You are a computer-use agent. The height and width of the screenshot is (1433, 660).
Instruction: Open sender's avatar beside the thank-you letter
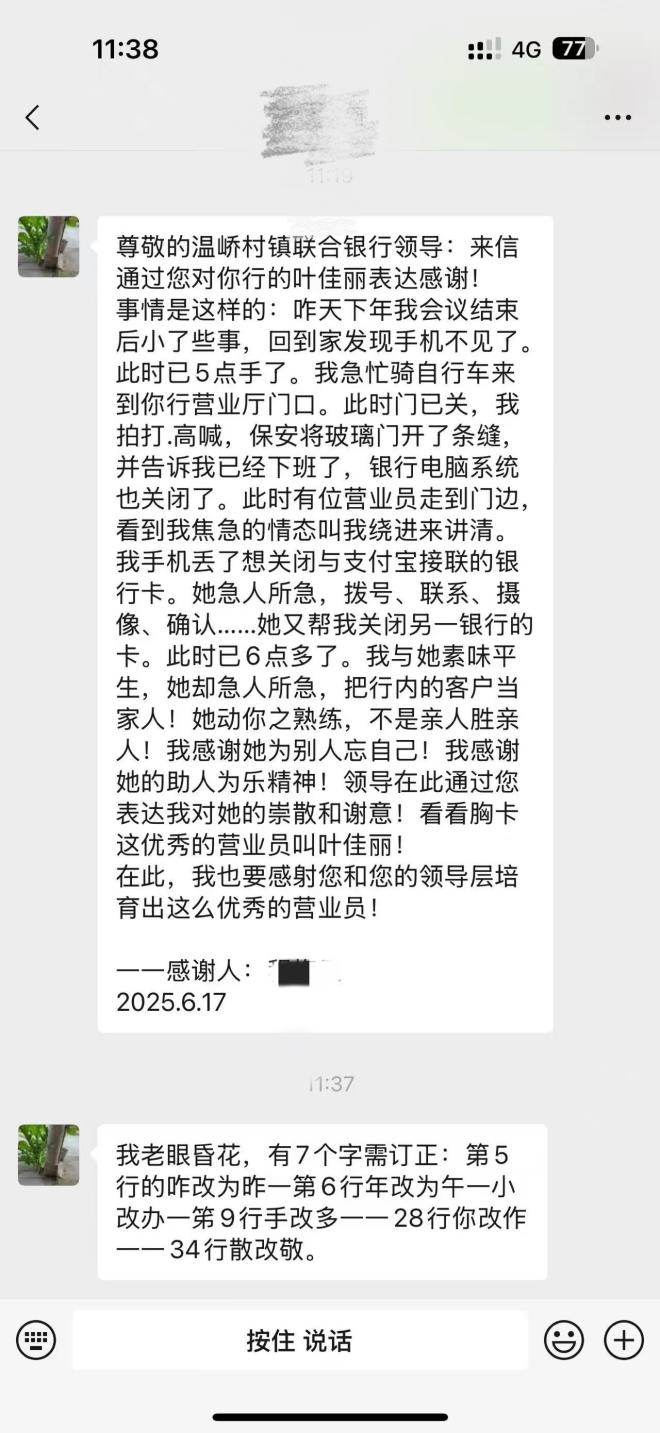pos(48,246)
